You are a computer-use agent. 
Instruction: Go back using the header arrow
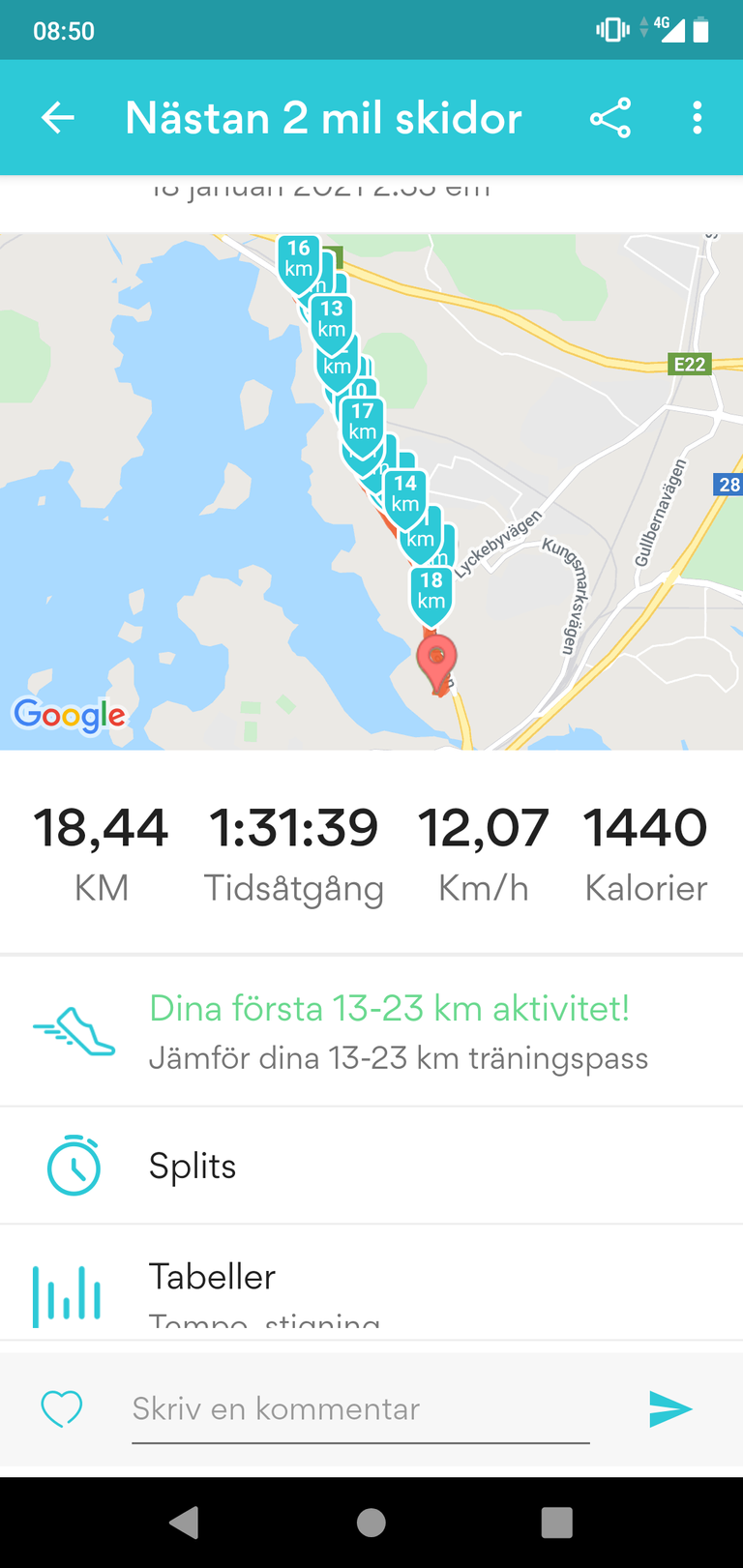tap(58, 118)
